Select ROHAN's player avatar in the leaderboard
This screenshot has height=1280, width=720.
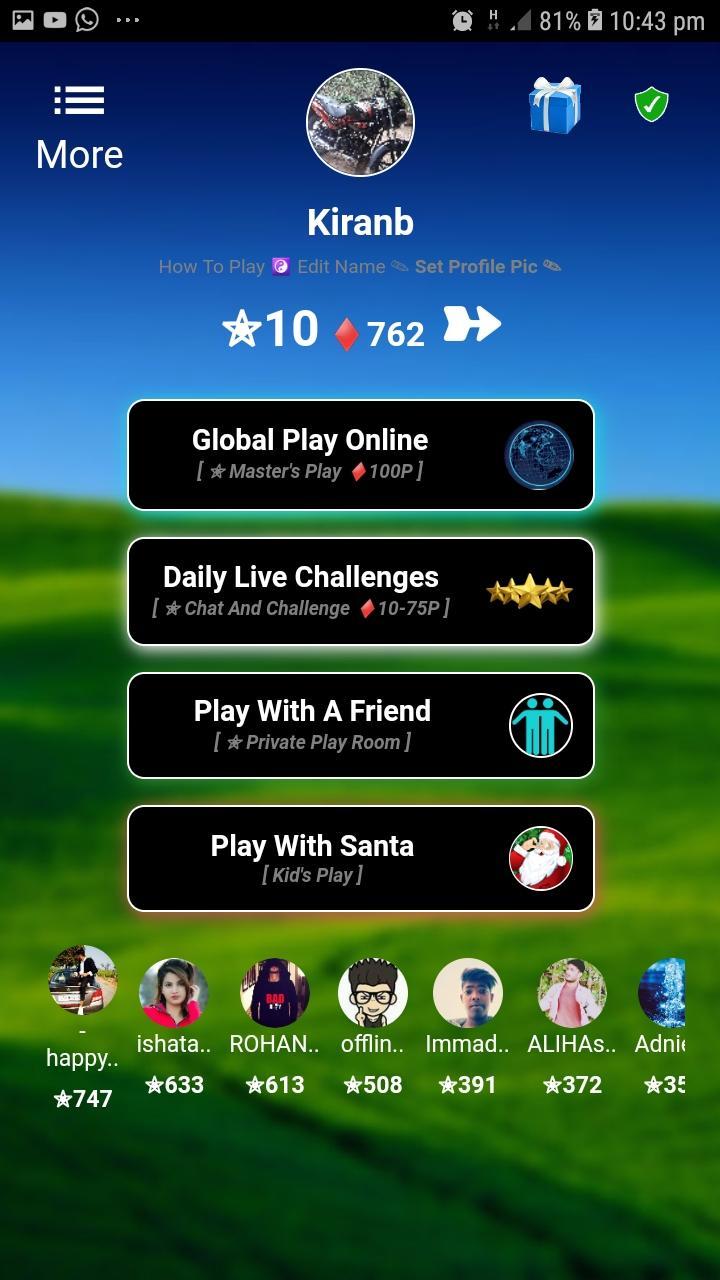tap(274, 993)
